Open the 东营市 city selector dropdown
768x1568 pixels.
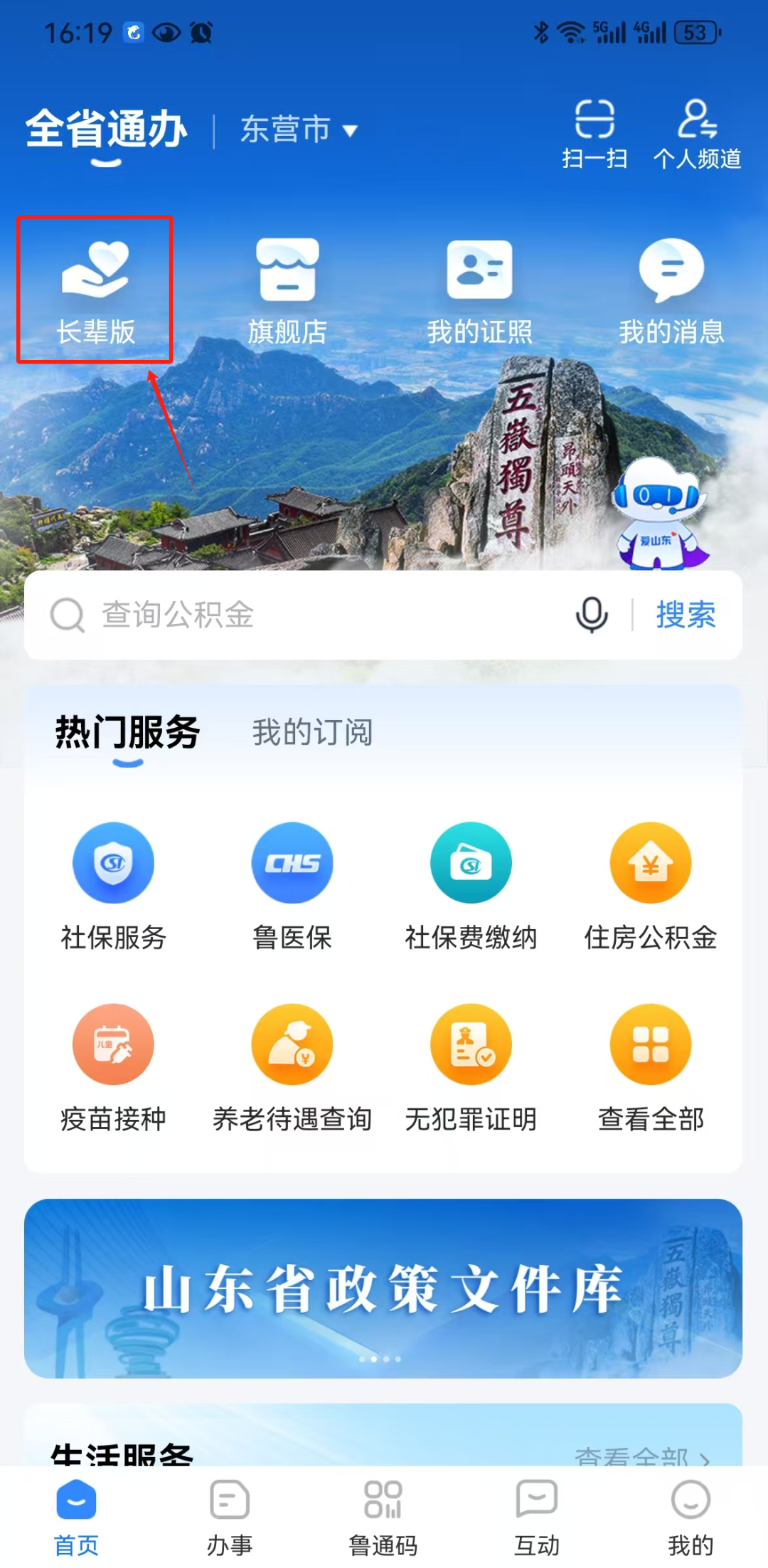point(295,129)
